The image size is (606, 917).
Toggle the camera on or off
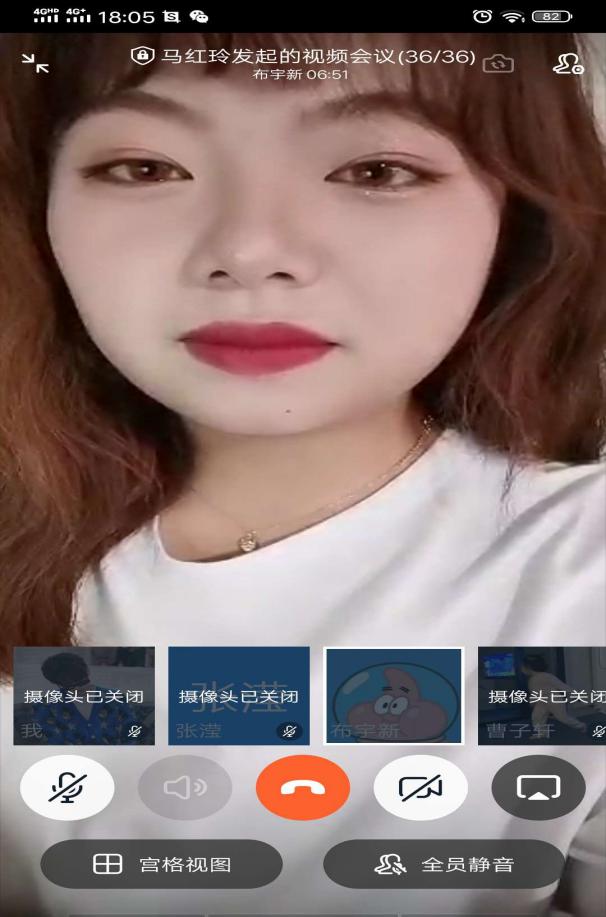(421, 788)
